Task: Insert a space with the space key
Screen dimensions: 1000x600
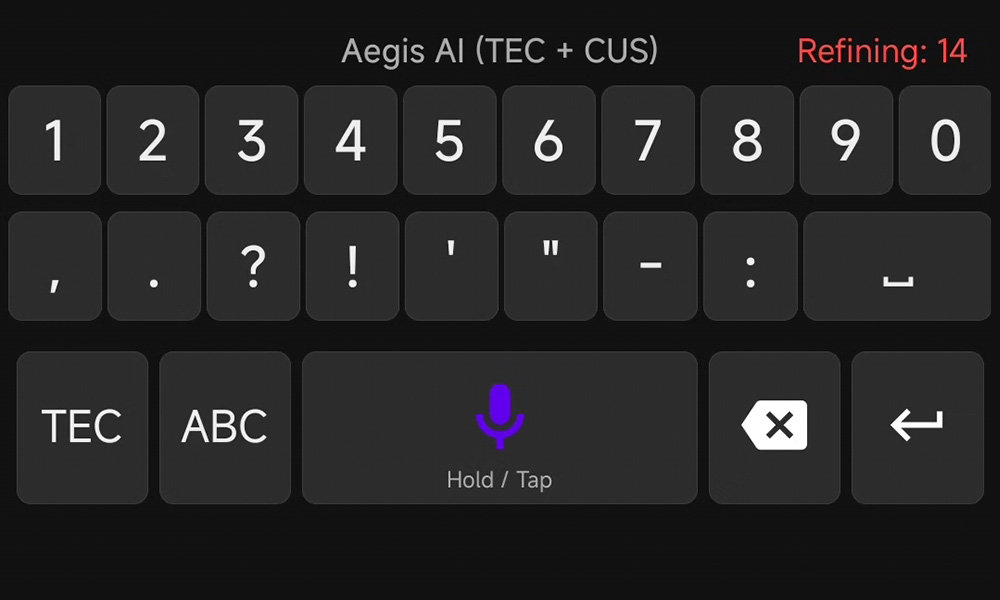Action: 897,266
